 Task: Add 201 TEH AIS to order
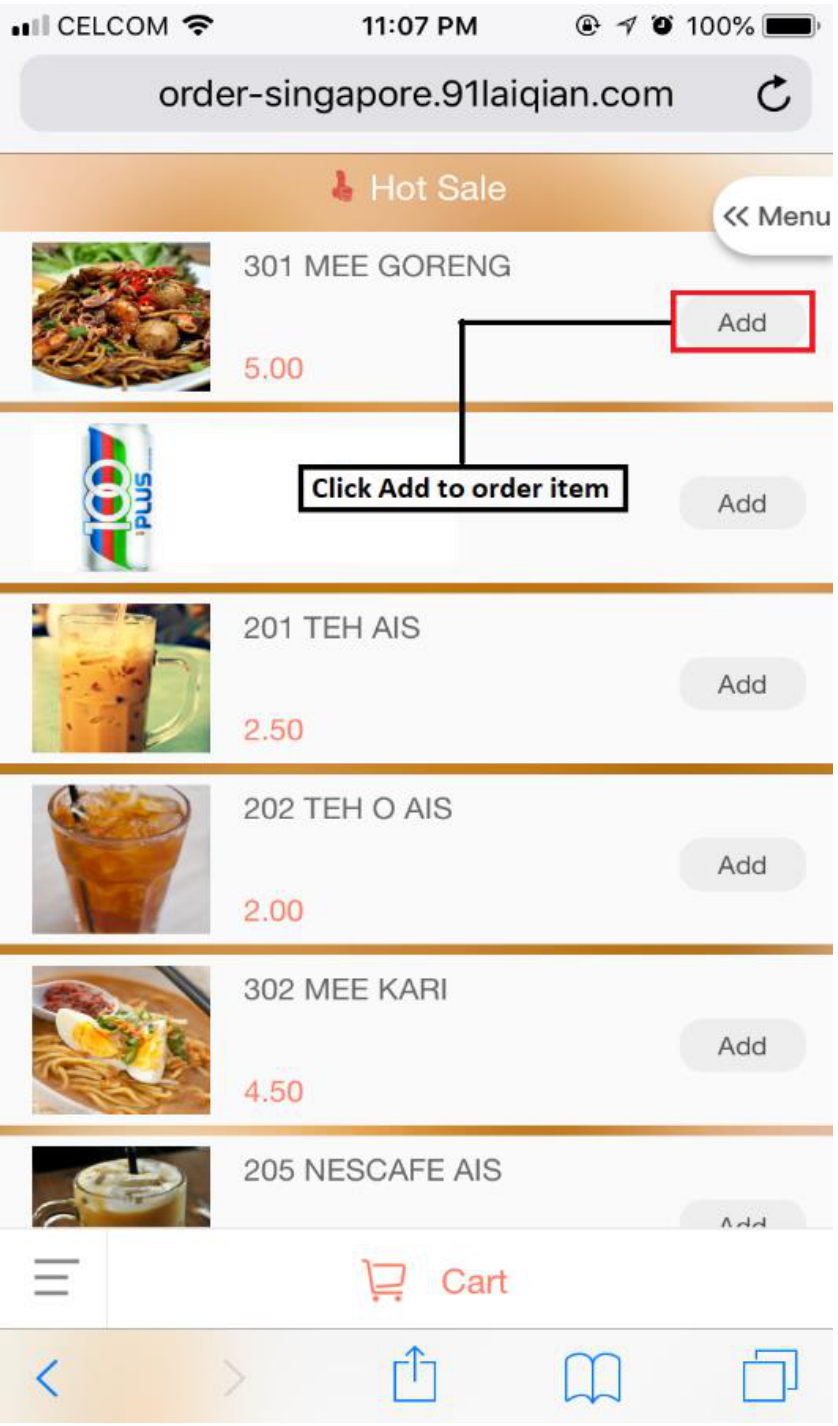click(742, 684)
